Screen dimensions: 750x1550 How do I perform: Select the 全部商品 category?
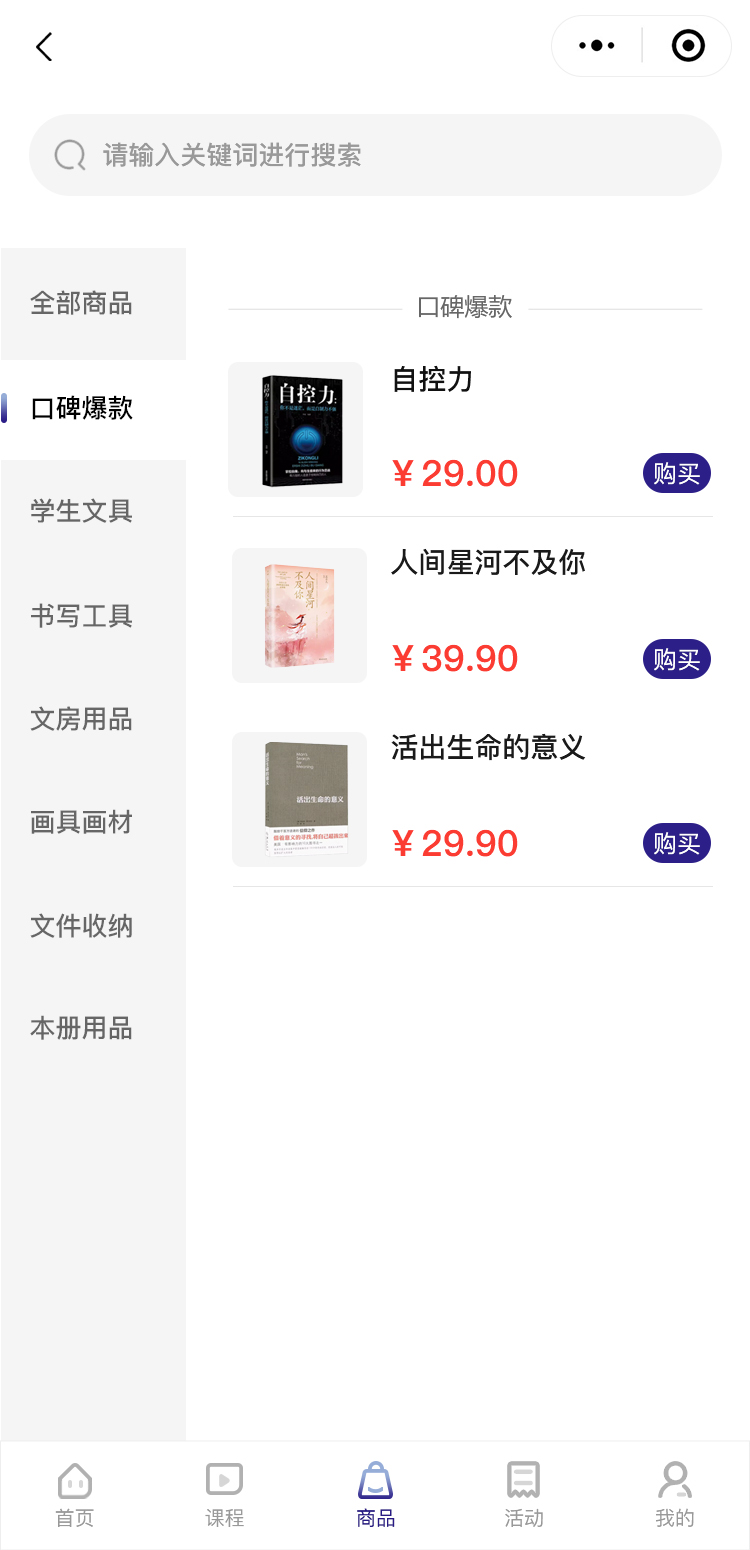pos(82,304)
